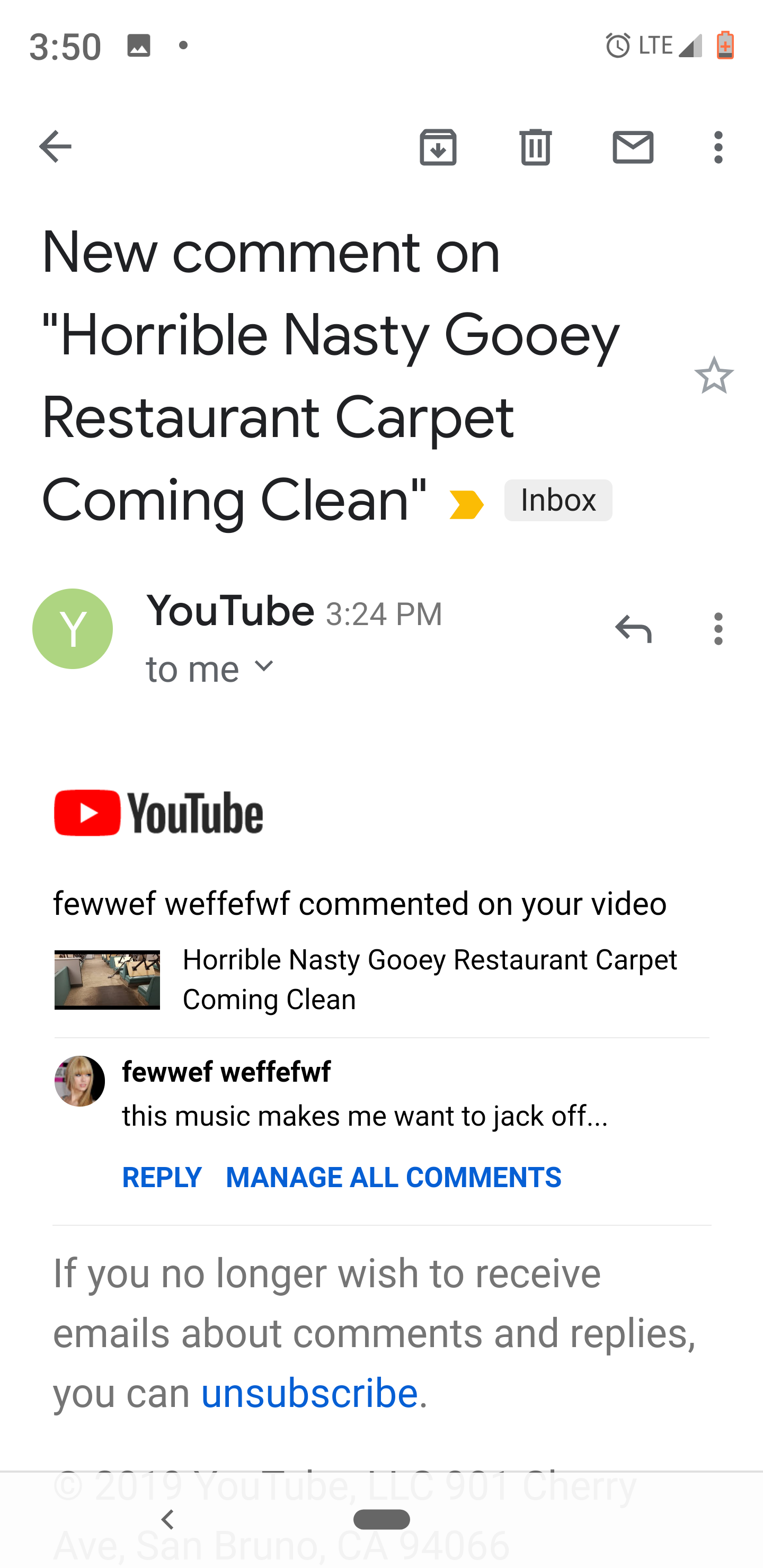Open YouTube sender avatar
Viewport: 763px width, 1568px height.
73,629
